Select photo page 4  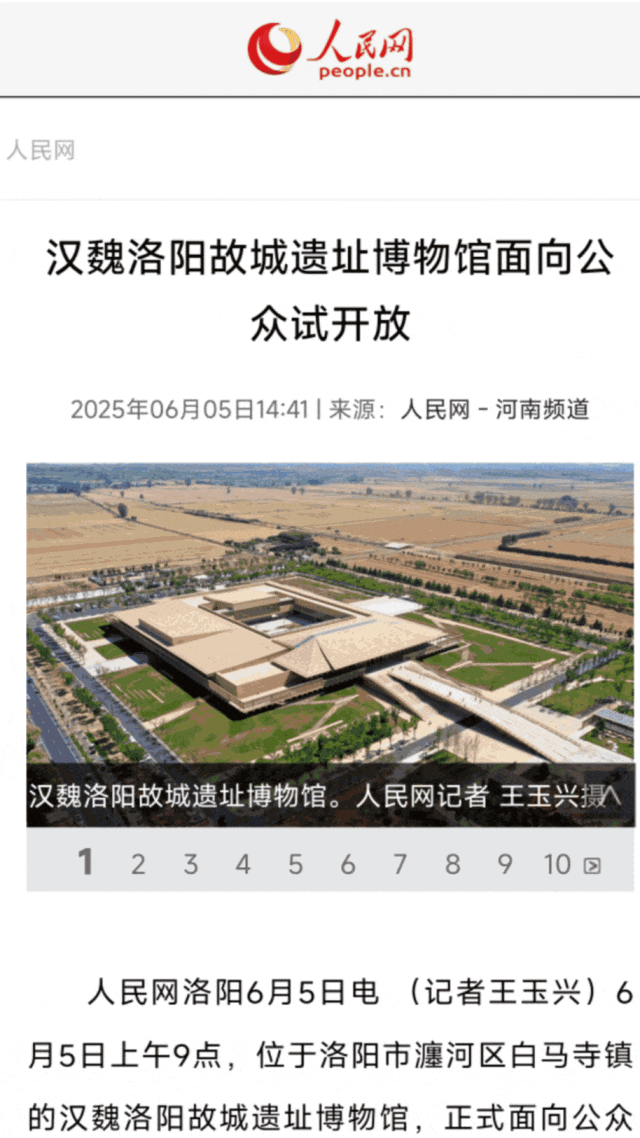pos(243,864)
